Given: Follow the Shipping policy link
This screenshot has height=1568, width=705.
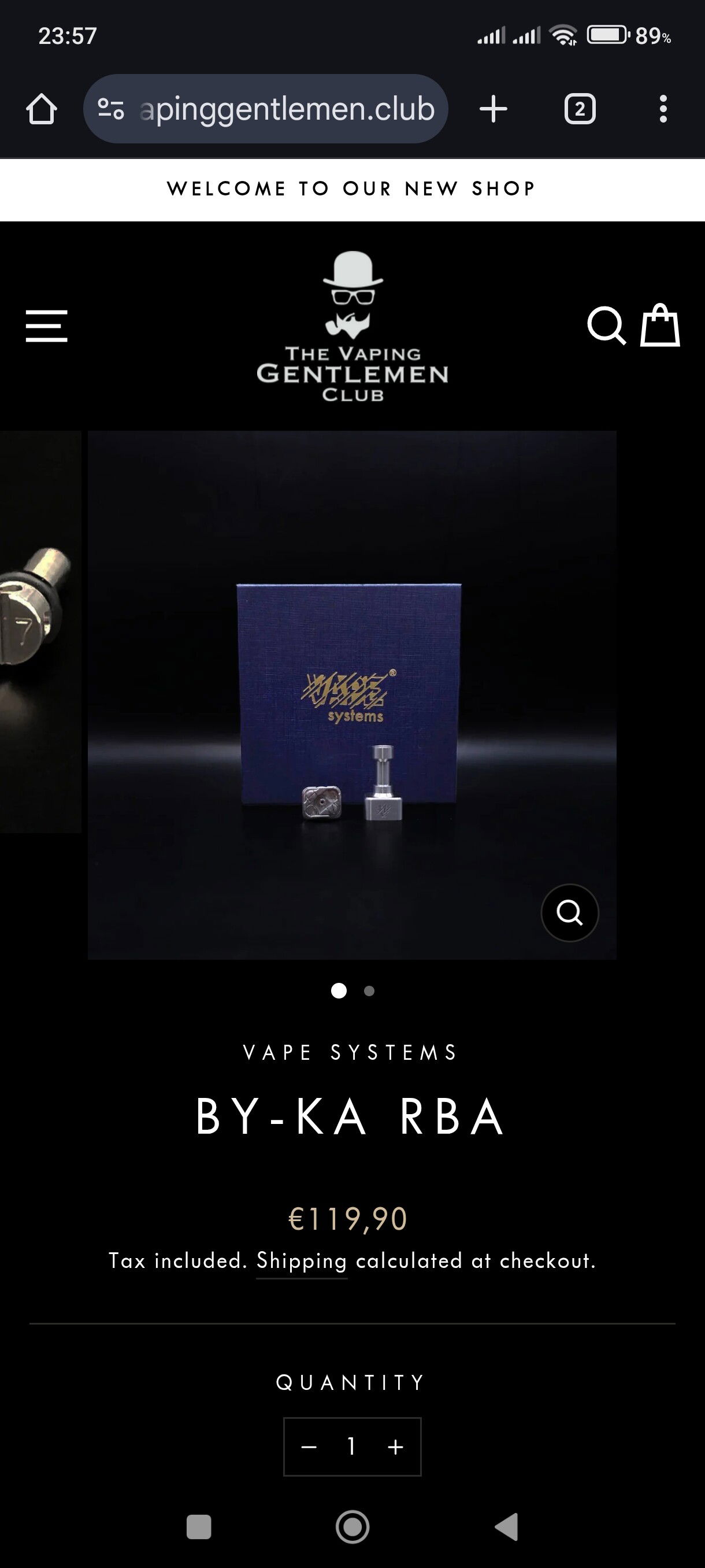Looking at the screenshot, I should tap(302, 1260).
